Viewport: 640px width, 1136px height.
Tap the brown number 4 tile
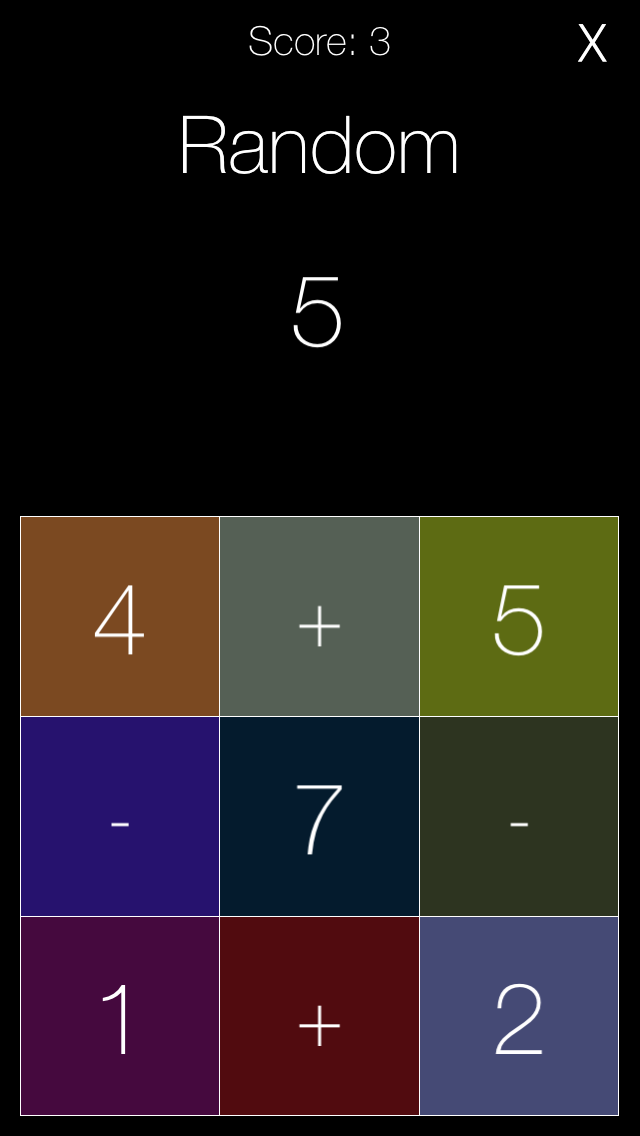pos(120,616)
